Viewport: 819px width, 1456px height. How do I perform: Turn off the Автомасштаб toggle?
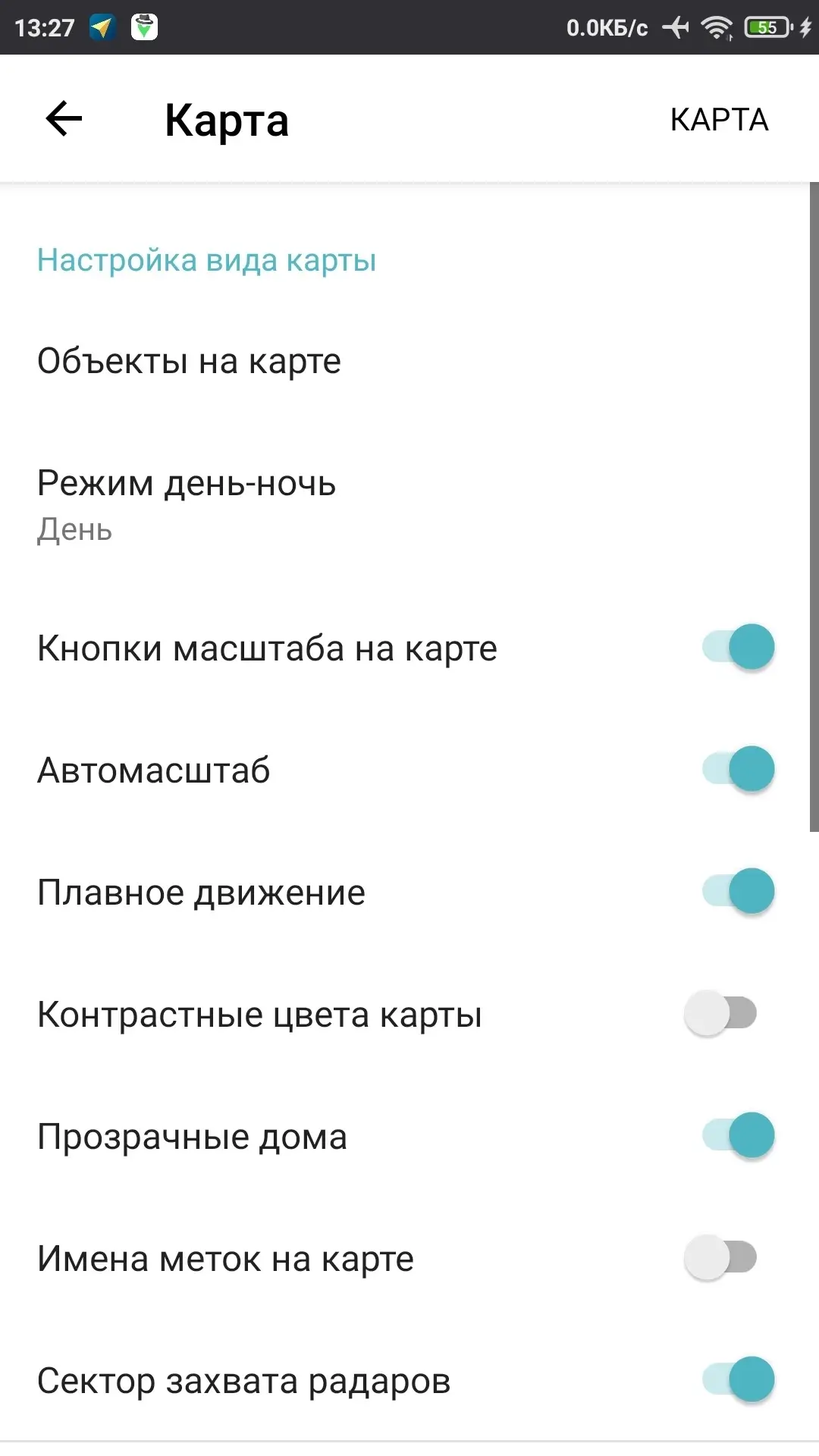pos(738,770)
